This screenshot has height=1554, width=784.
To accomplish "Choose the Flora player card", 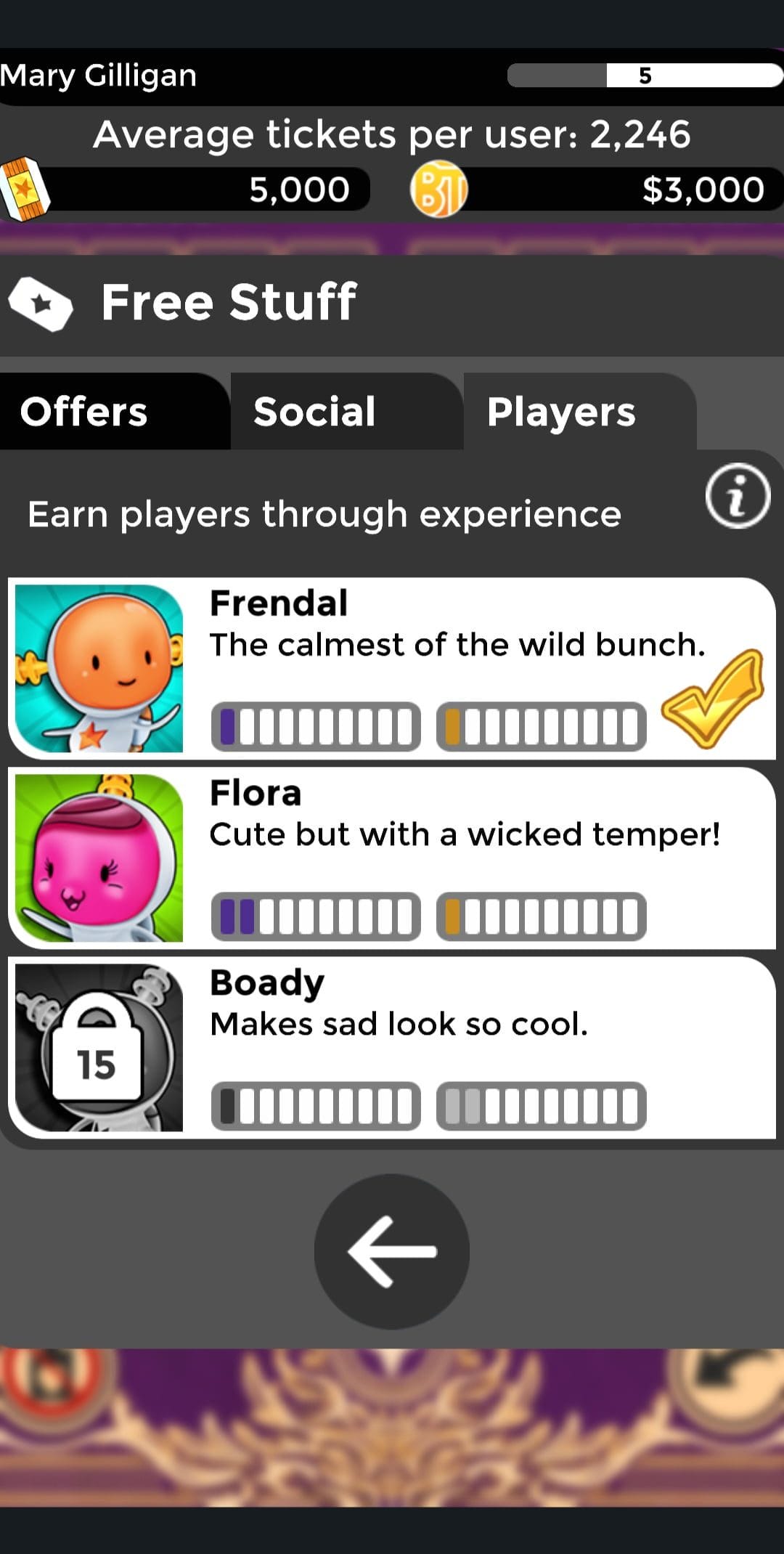I will [392, 858].
